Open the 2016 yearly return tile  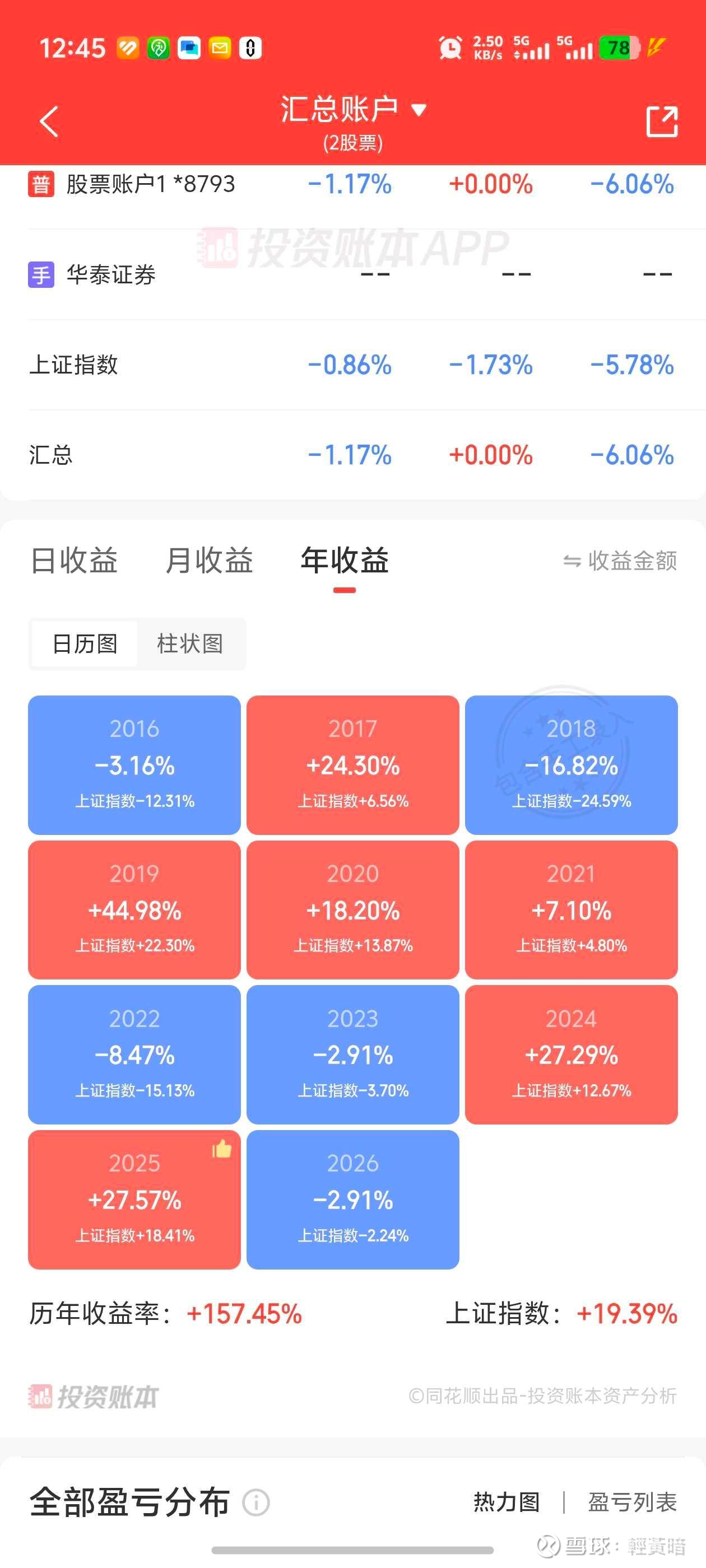(x=134, y=764)
